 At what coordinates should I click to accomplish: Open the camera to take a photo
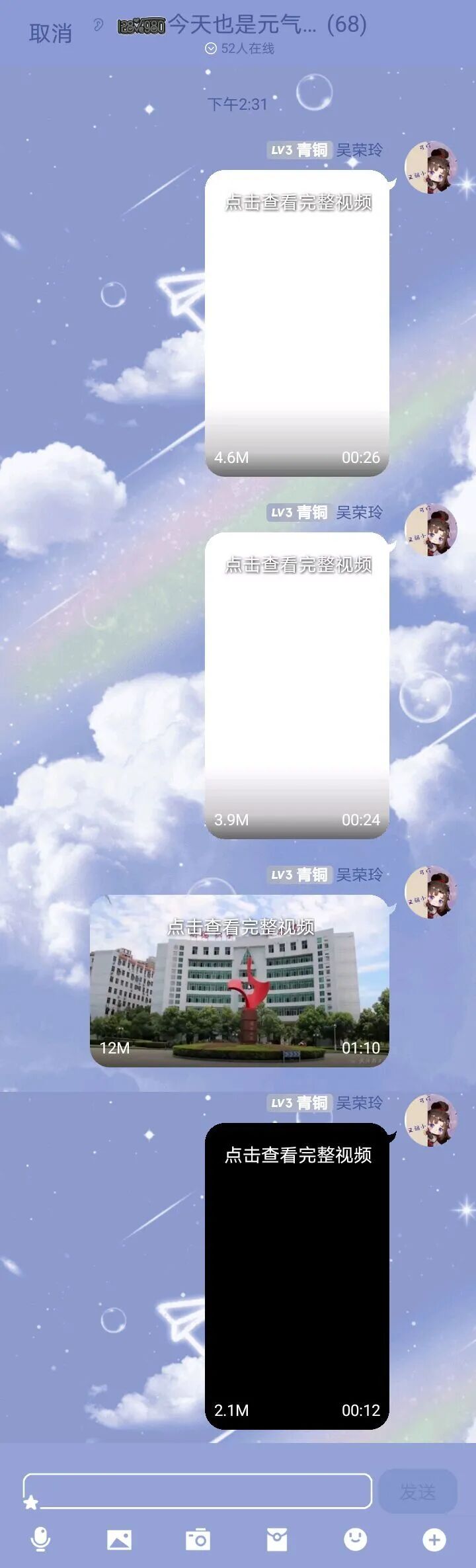click(198, 1540)
